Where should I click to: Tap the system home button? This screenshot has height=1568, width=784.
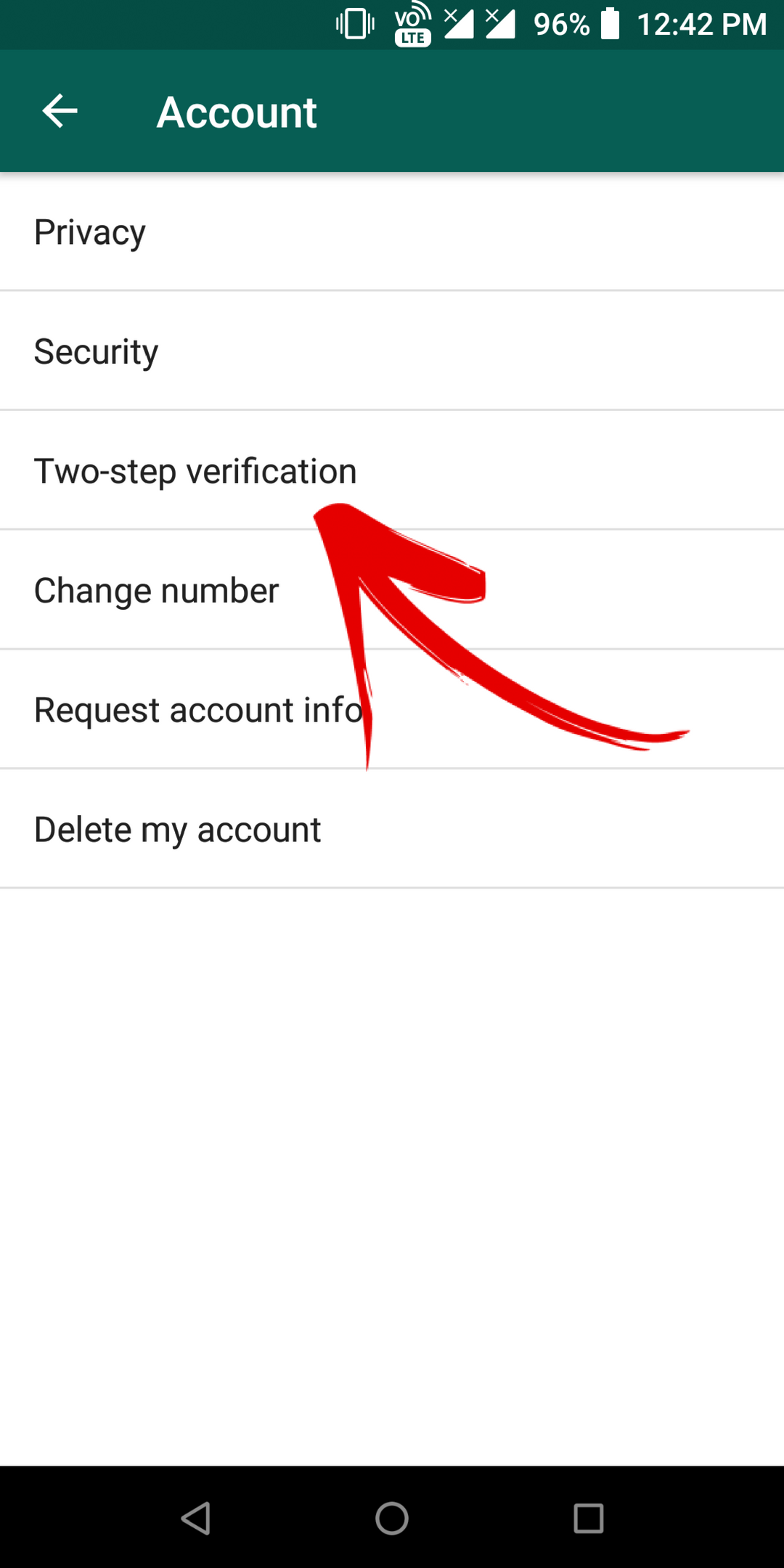coord(392,1518)
